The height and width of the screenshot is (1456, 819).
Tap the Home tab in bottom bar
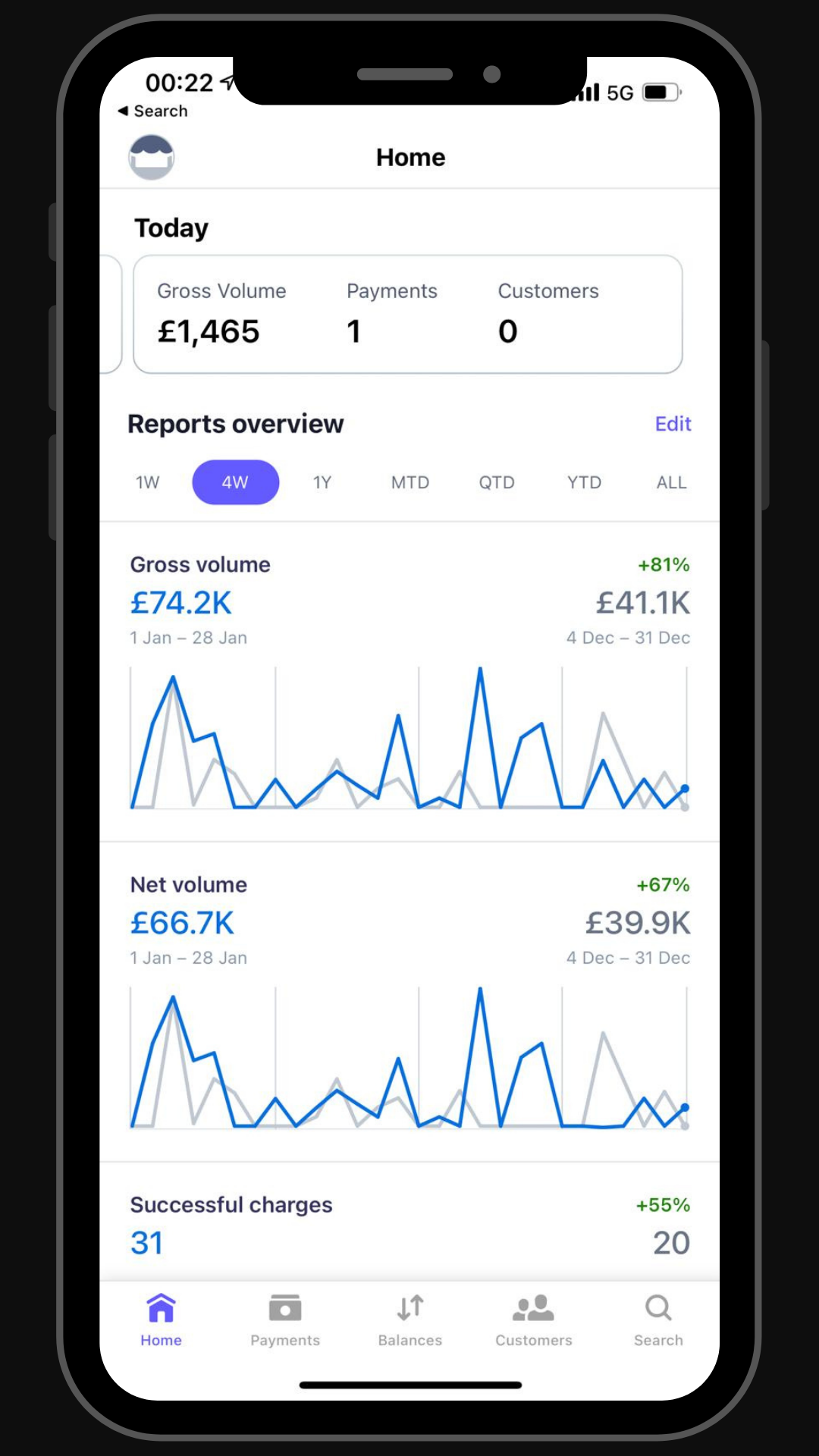click(x=161, y=1320)
